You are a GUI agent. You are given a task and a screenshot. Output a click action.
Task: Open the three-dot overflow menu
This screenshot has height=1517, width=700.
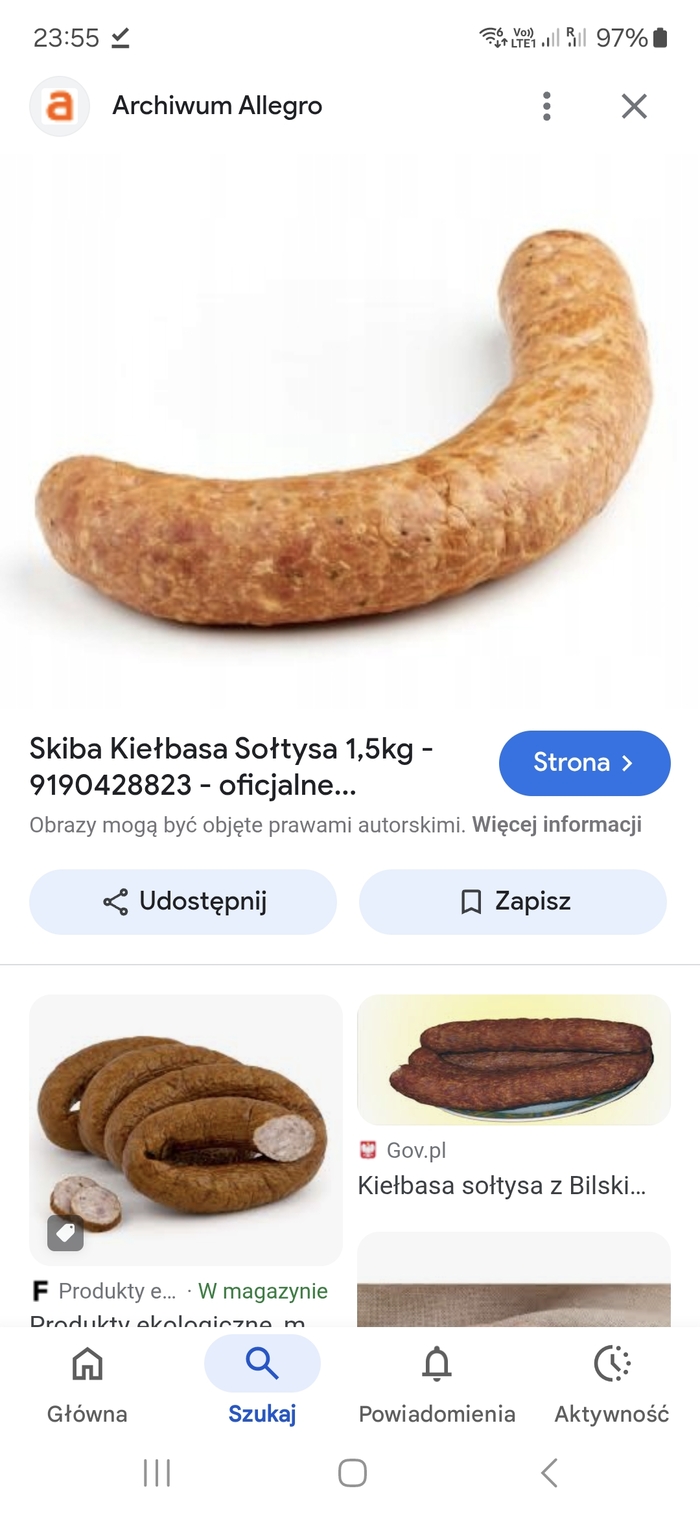[546, 106]
